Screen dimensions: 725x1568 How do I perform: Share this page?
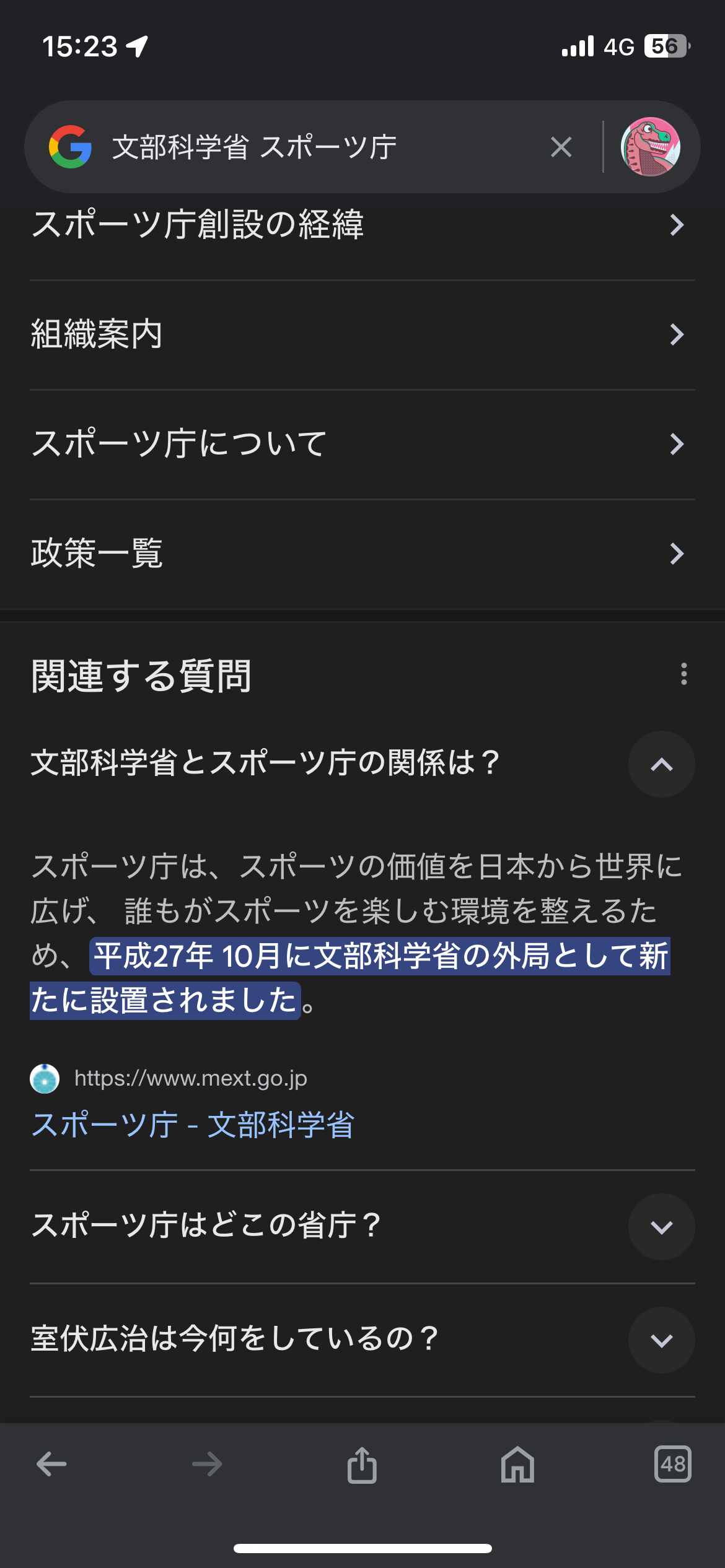click(x=362, y=1465)
